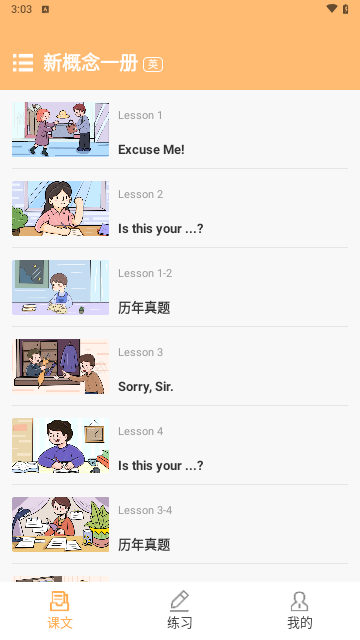Image resolution: width=360 pixels, height=640 pixels.
Task: Open Lesson 3-4 历年真题
Action: click(x=180, y=524)
